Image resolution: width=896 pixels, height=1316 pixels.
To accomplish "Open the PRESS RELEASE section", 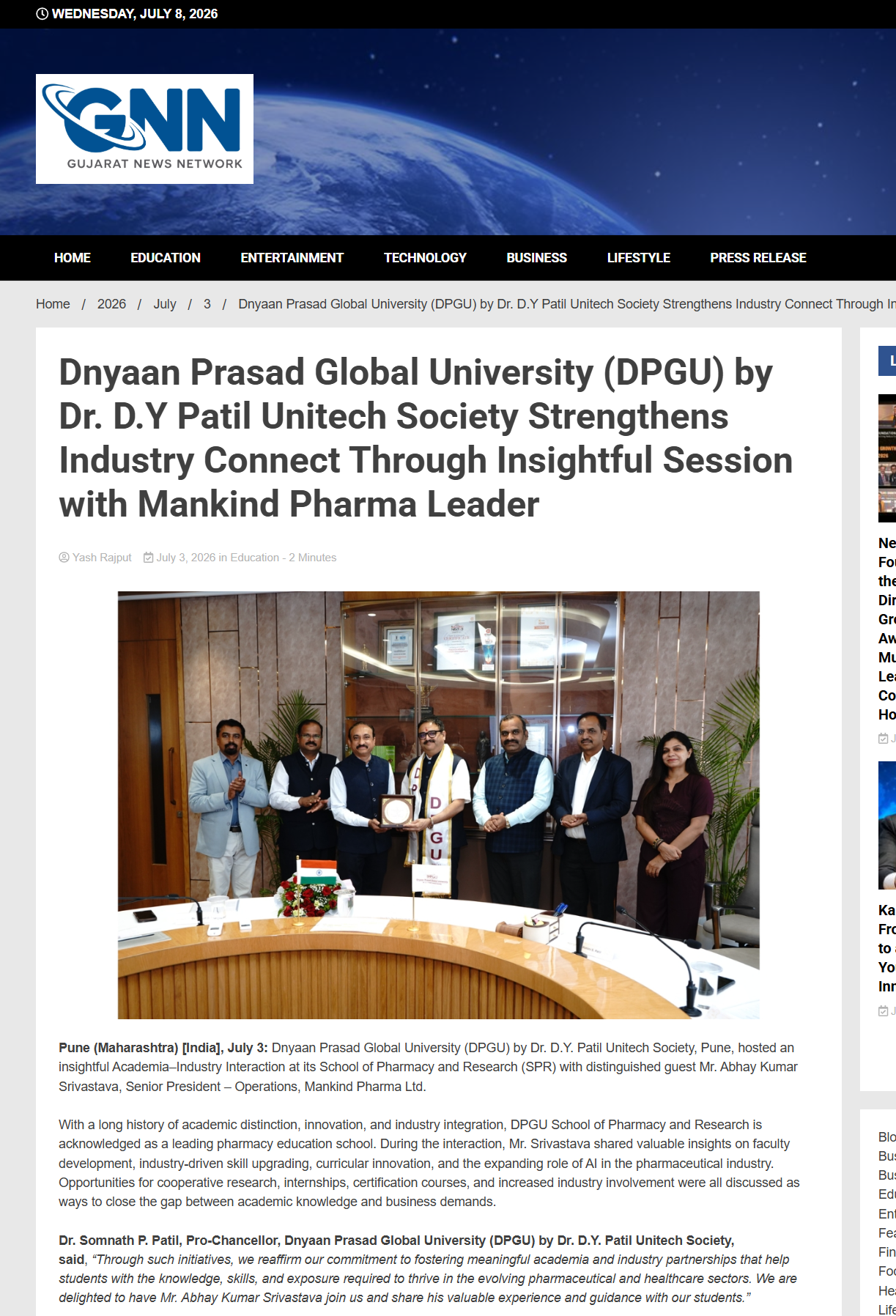I will click(x=758, y=258).
